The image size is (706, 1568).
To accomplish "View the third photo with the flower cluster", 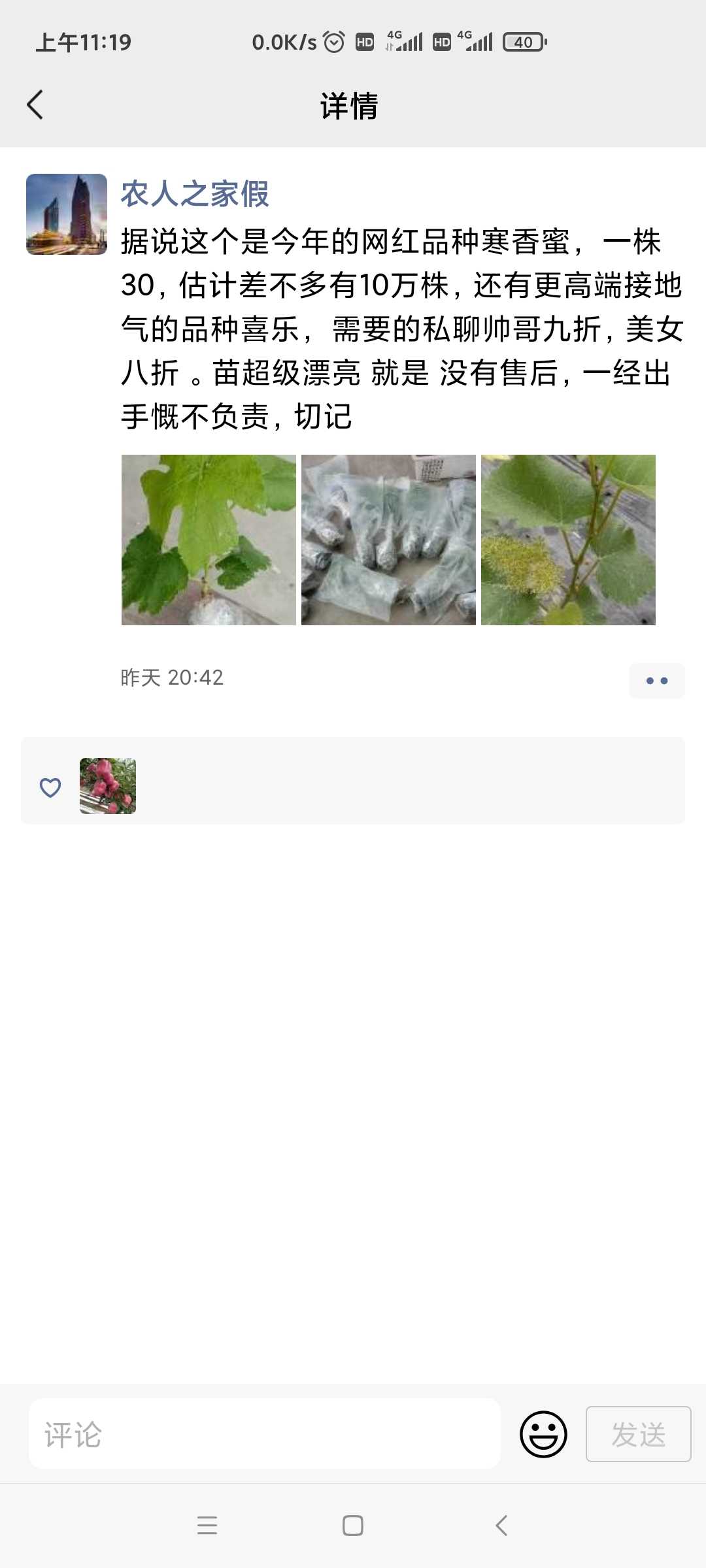I will 568,540.
